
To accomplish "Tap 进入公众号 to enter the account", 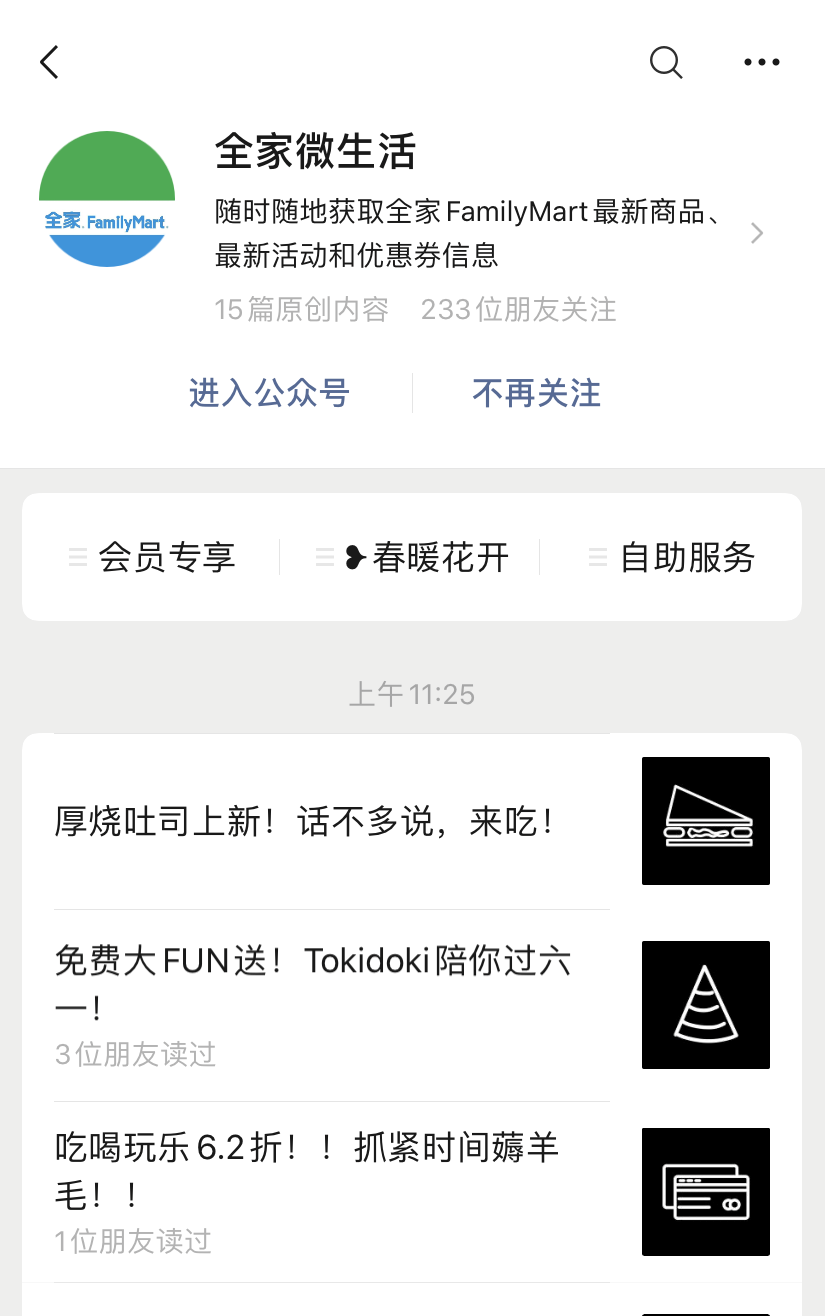I will 269,393.
